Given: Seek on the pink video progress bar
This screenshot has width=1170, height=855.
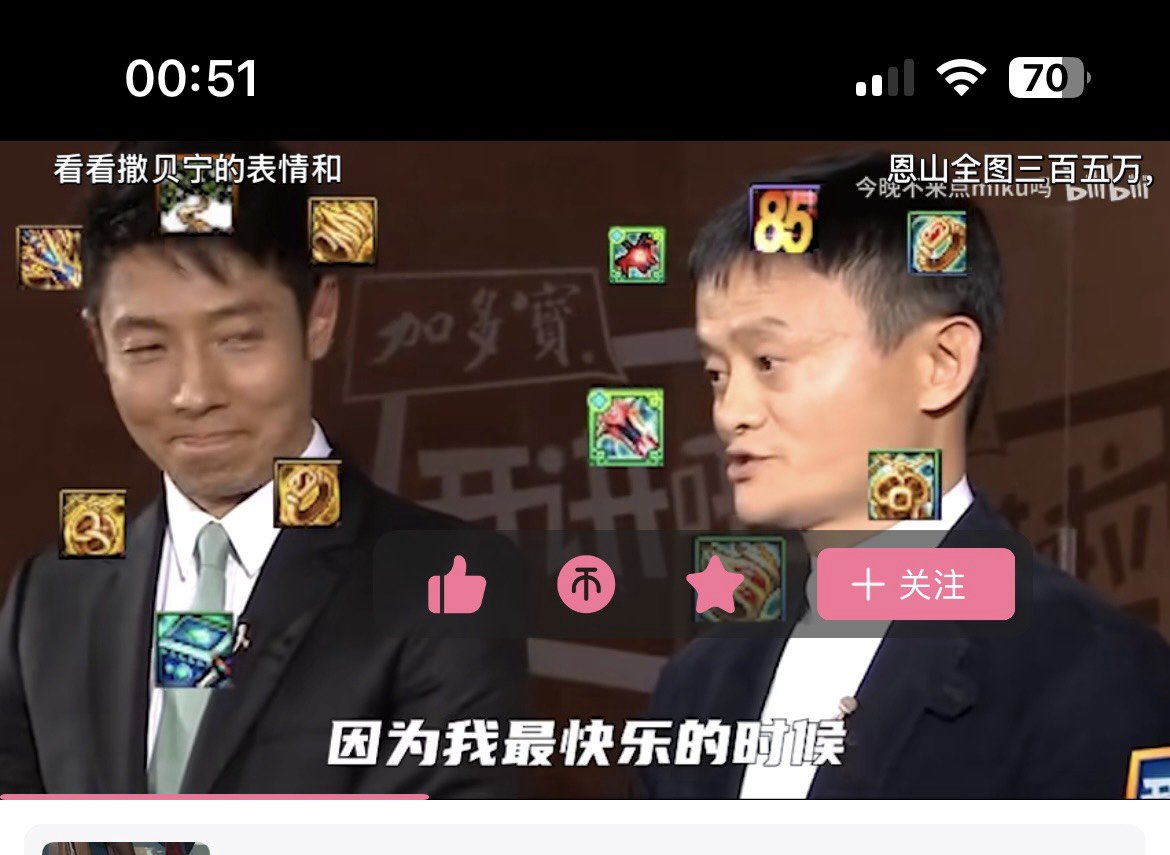Looking at the screenshot, I should [214, 796].
